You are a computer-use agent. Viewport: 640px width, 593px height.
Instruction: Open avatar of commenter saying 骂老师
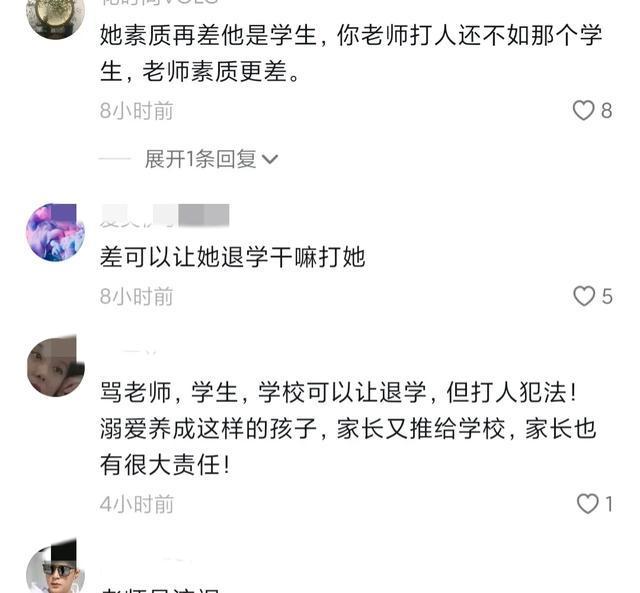pyautogui.click(x=55, y=366)
